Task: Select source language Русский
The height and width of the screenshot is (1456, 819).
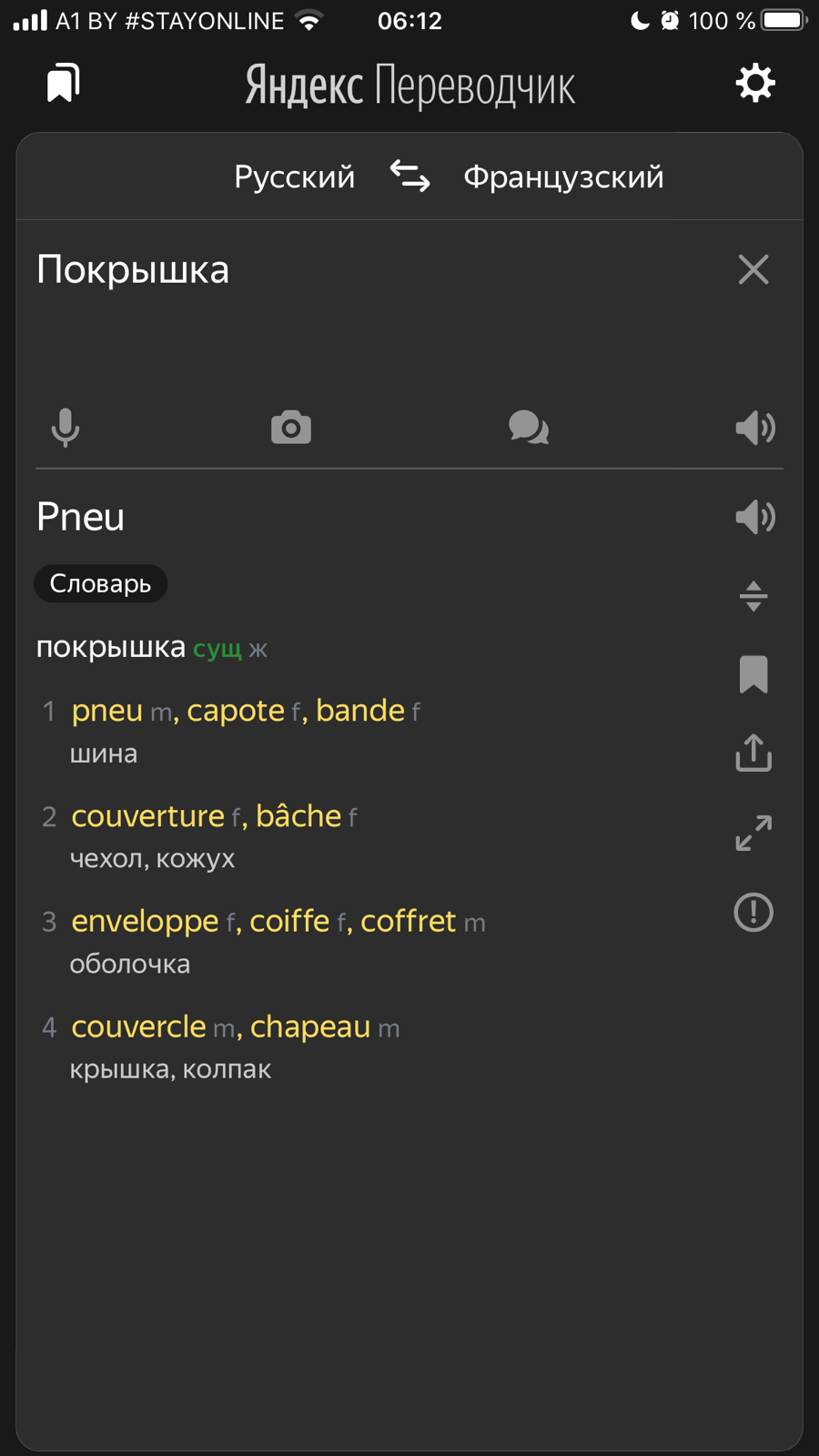Action: tap(294, 177)
